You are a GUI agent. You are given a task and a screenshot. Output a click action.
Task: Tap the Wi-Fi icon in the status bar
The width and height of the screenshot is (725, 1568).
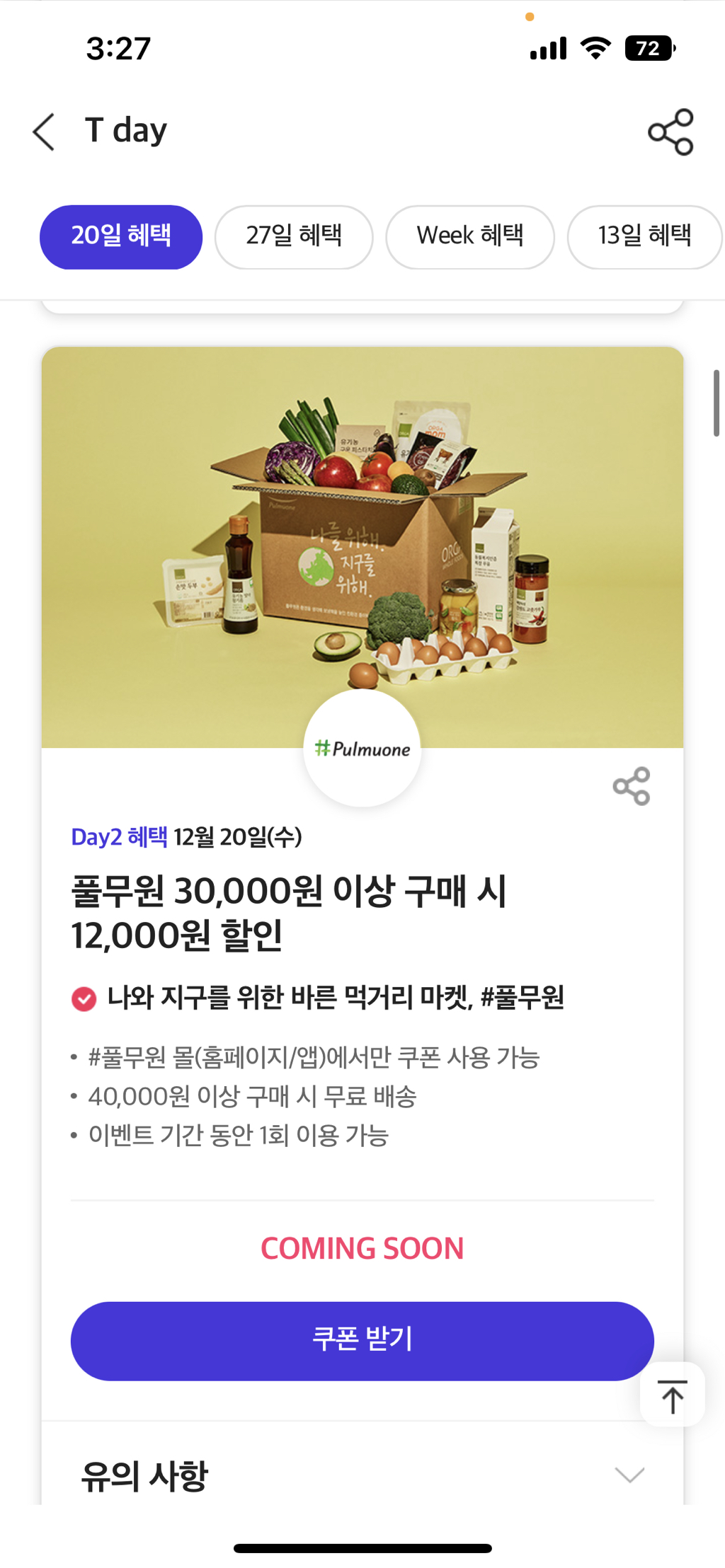595,47
